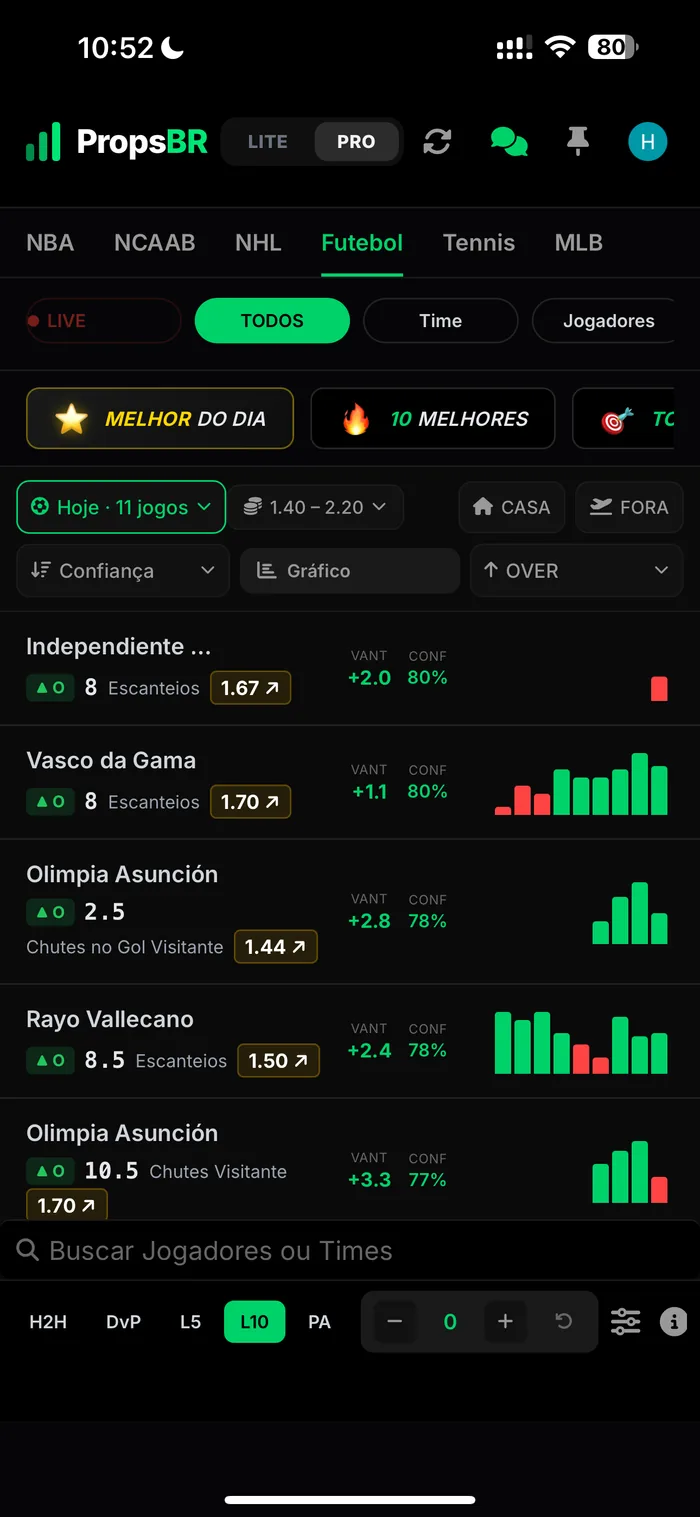The height and width of the screenshot is (1517, 700).
Task: Expand the Confiança sort dropdown
Action: tap(123, 570)
